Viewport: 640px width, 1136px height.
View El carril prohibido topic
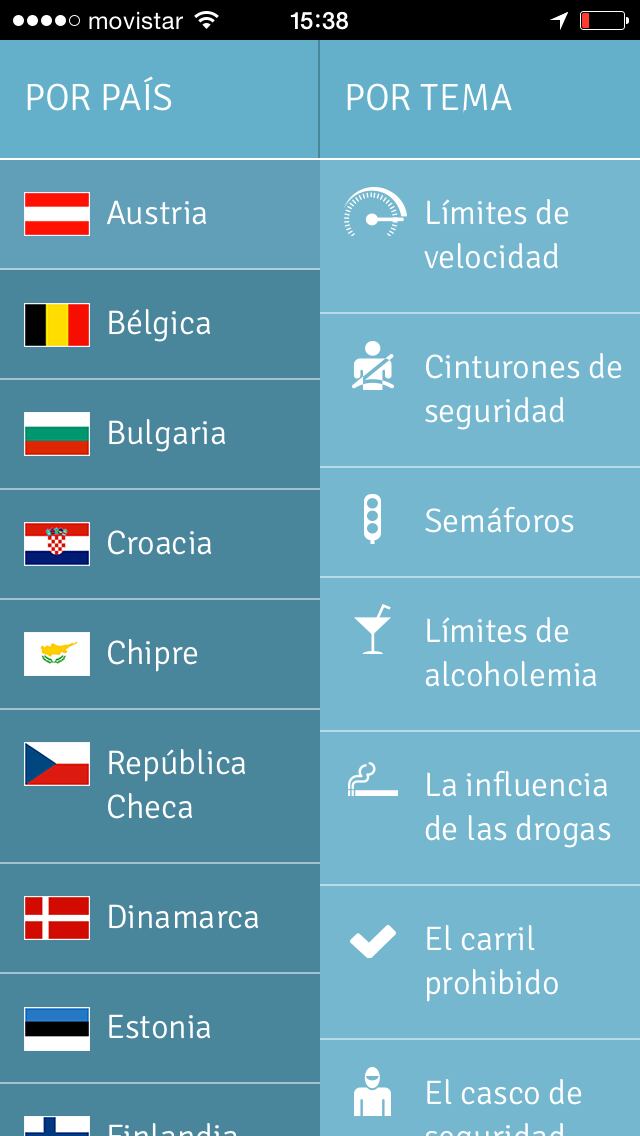480,961
